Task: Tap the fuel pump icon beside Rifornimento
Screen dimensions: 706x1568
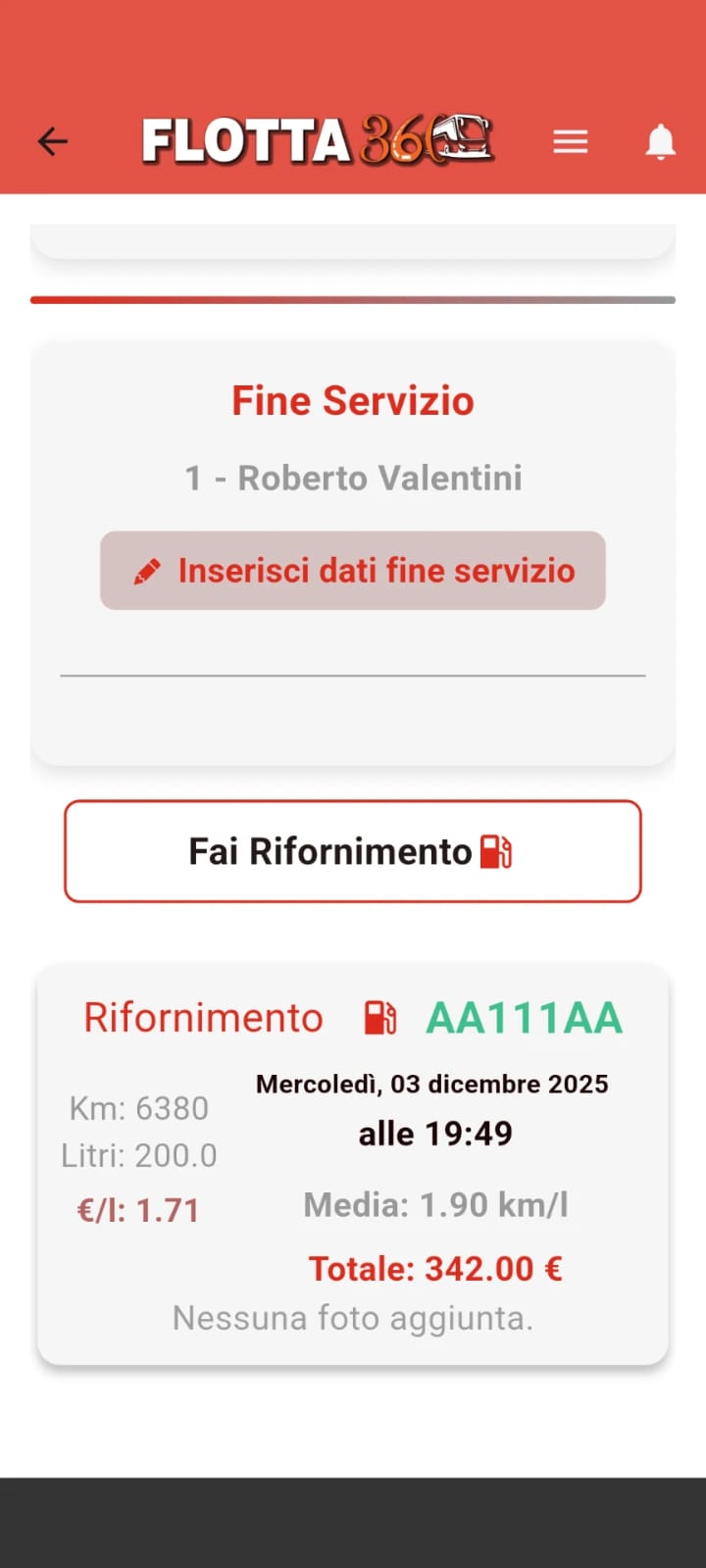Action: coord(379,1017)
